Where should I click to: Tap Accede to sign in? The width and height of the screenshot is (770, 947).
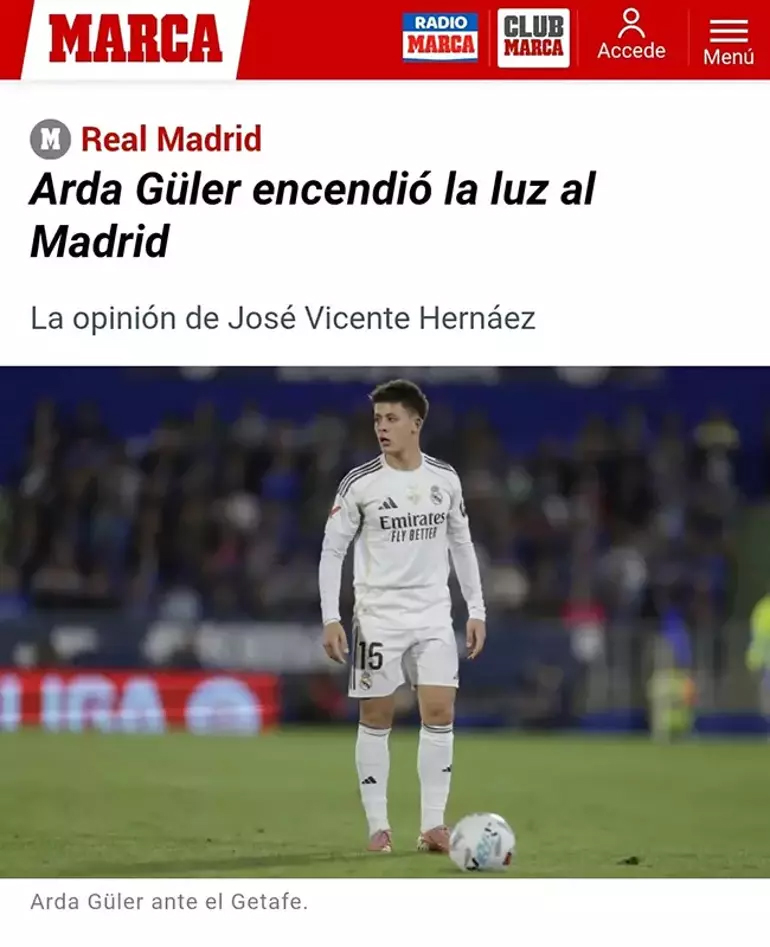(x=631, y=36)
